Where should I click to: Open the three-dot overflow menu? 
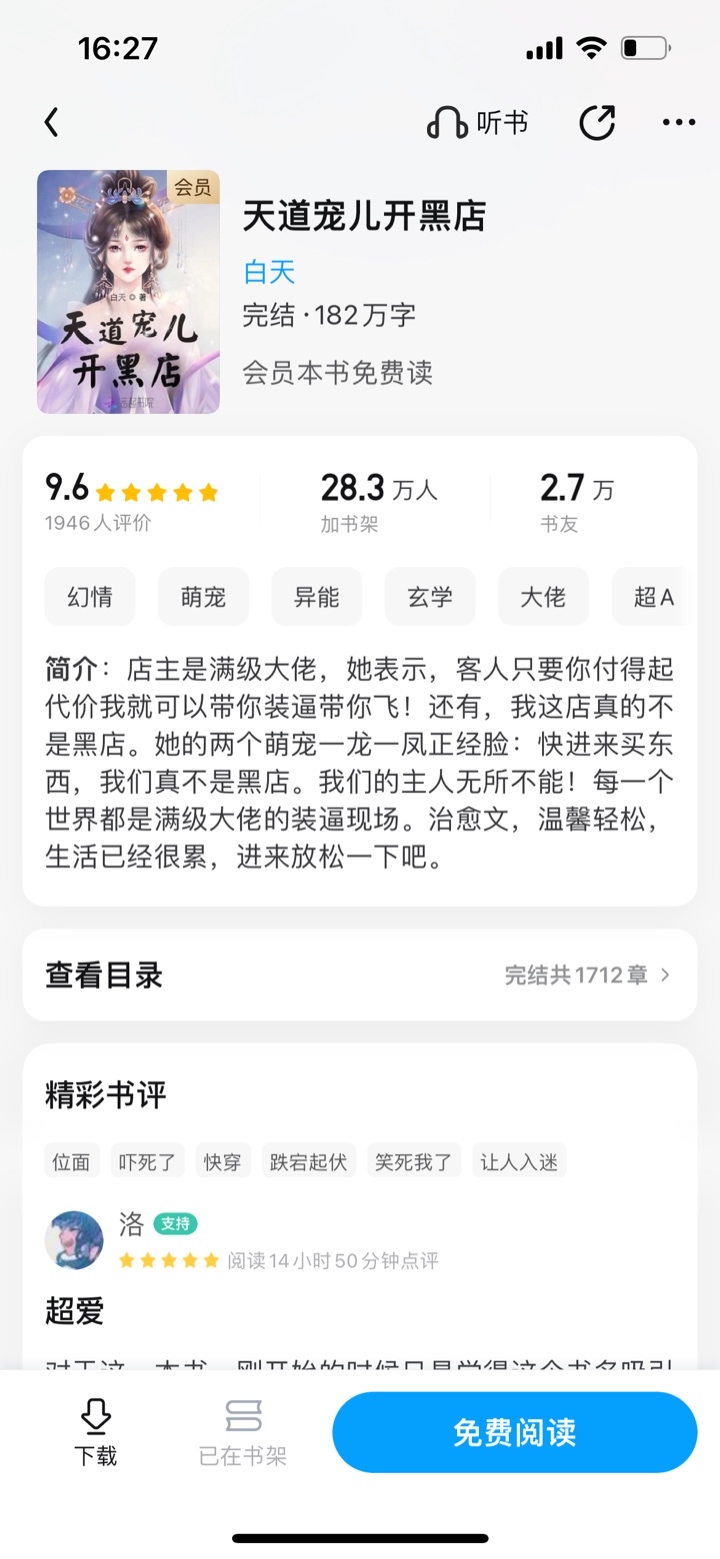point(679,123)
